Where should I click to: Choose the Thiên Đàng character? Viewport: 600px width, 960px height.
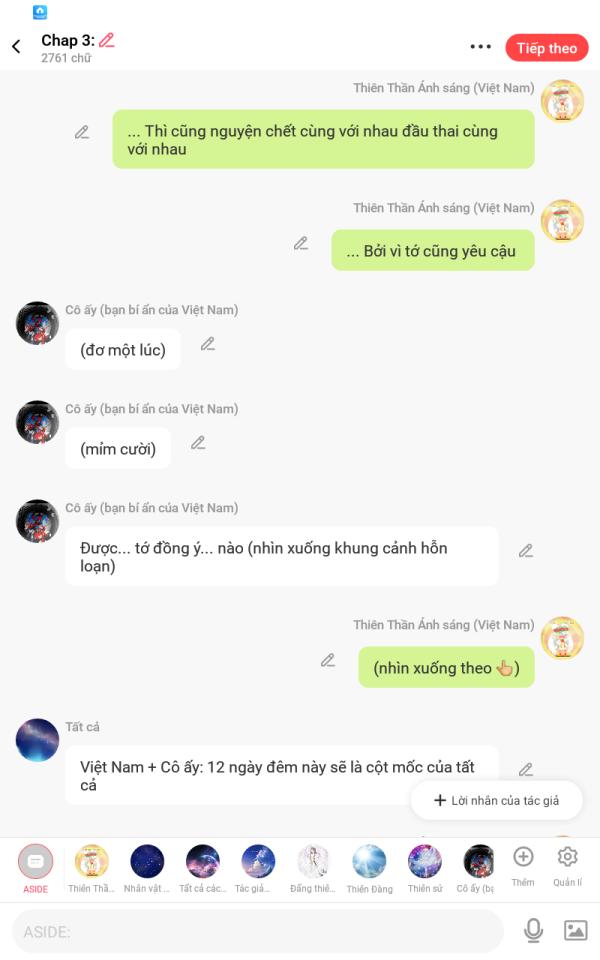pyautogui.click(x=369, y=869)
